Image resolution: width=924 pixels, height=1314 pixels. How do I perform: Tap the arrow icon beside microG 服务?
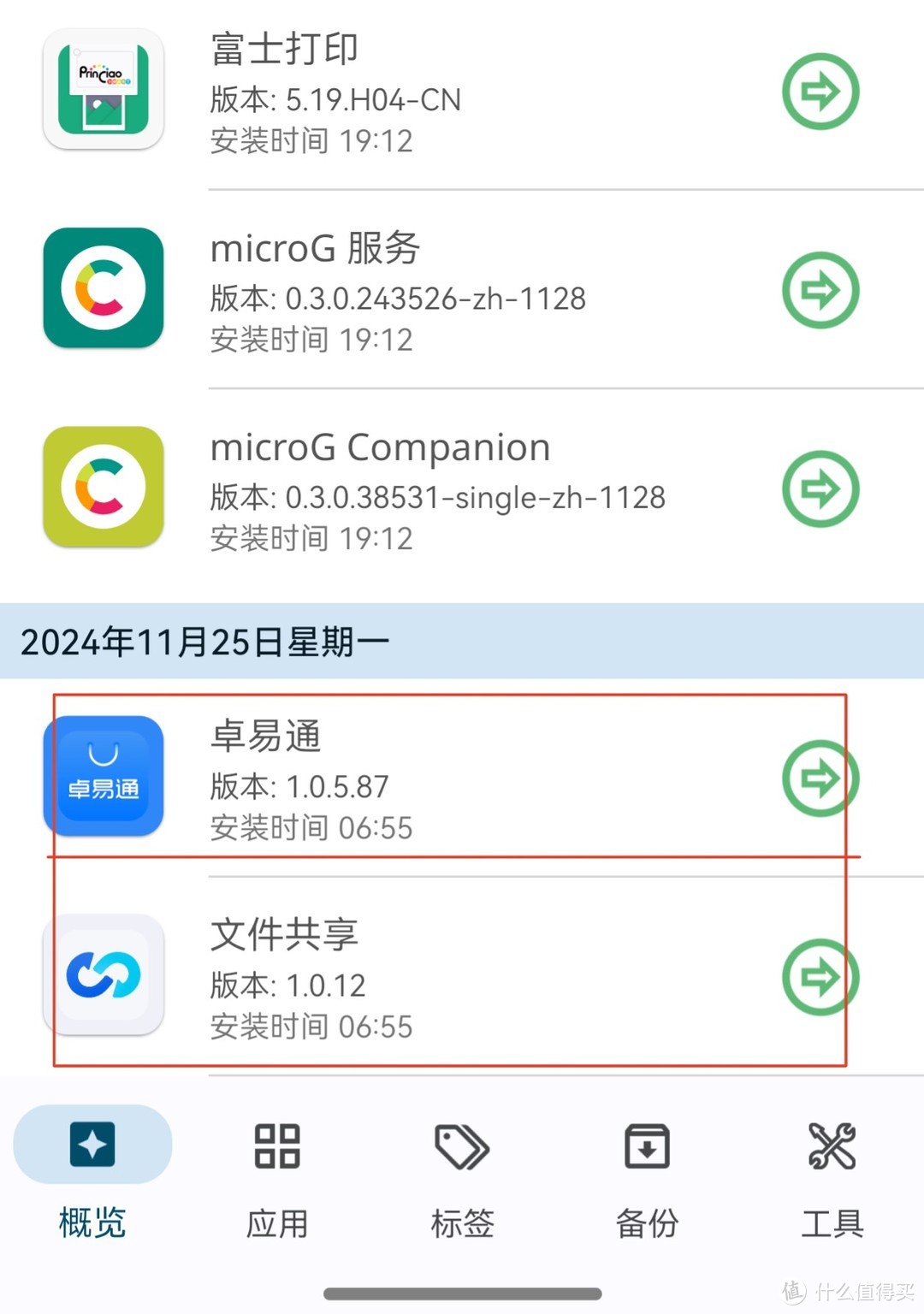pos(820,290)
